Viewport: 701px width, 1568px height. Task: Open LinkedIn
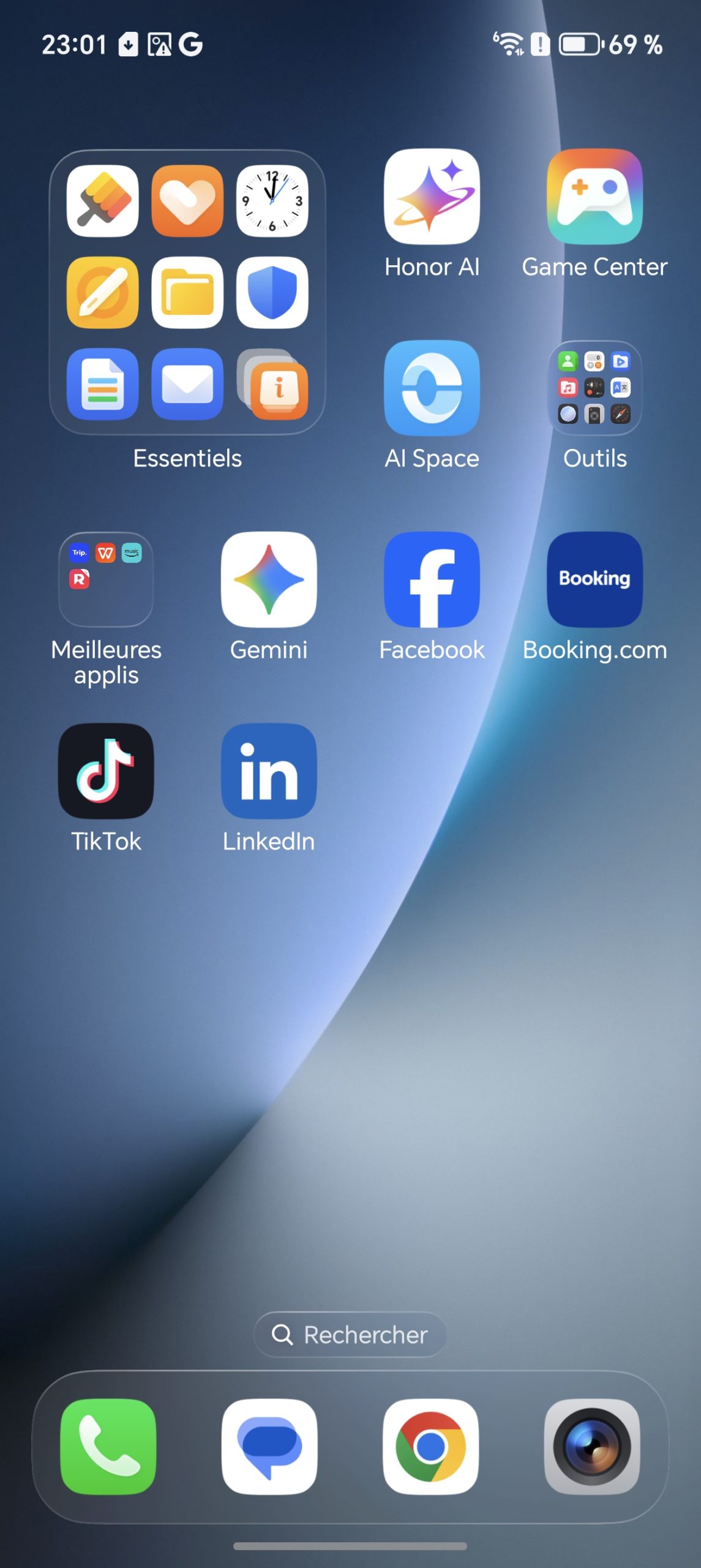pyautogui.click(x=269, y=771)
